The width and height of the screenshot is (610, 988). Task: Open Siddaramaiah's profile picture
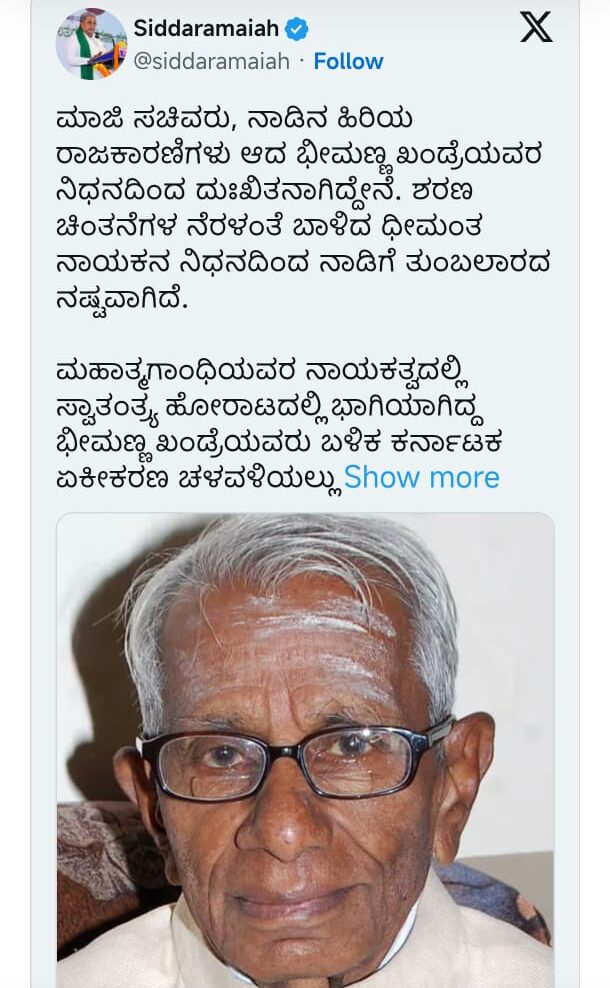[x=91, y=44]
